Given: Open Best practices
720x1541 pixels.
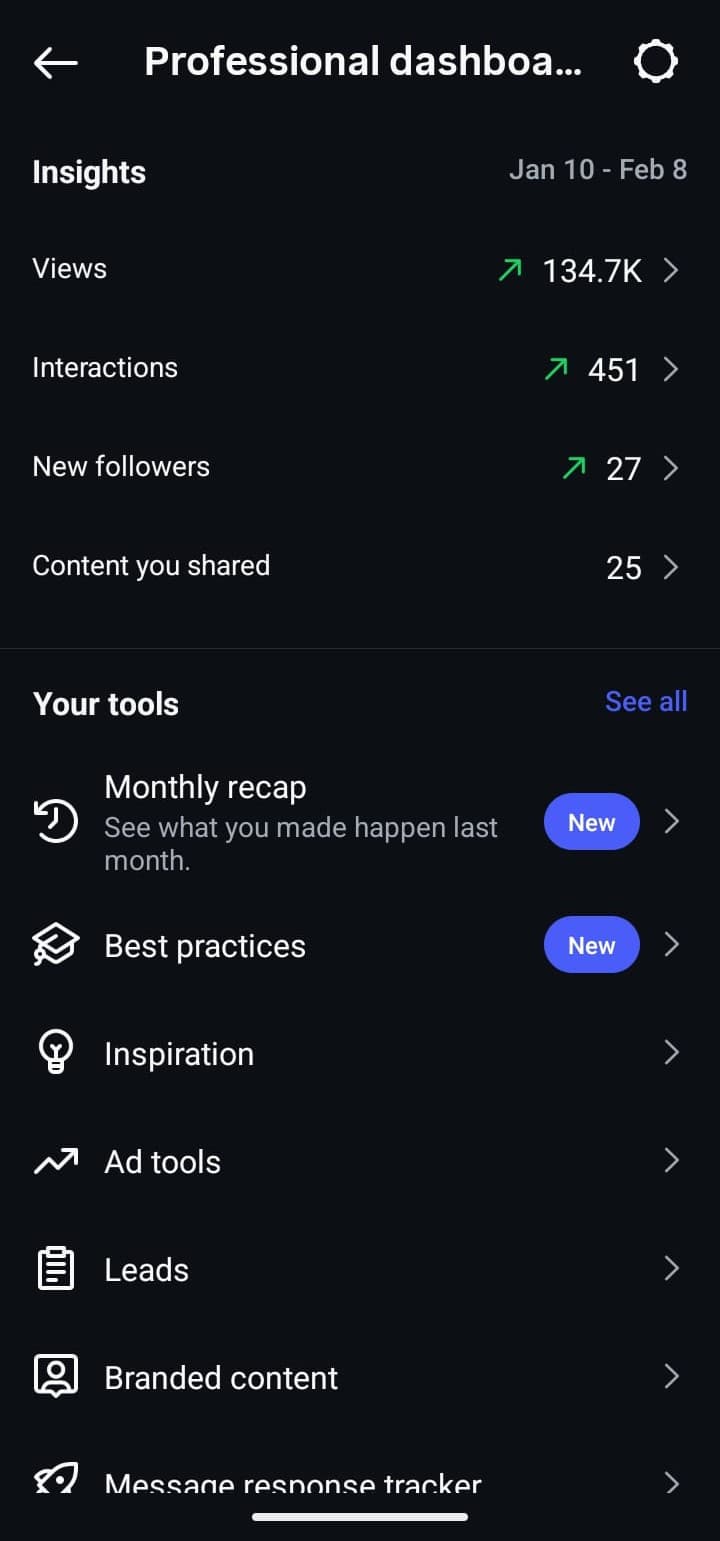Looking at the screenshot, I should tap(300, 946).
